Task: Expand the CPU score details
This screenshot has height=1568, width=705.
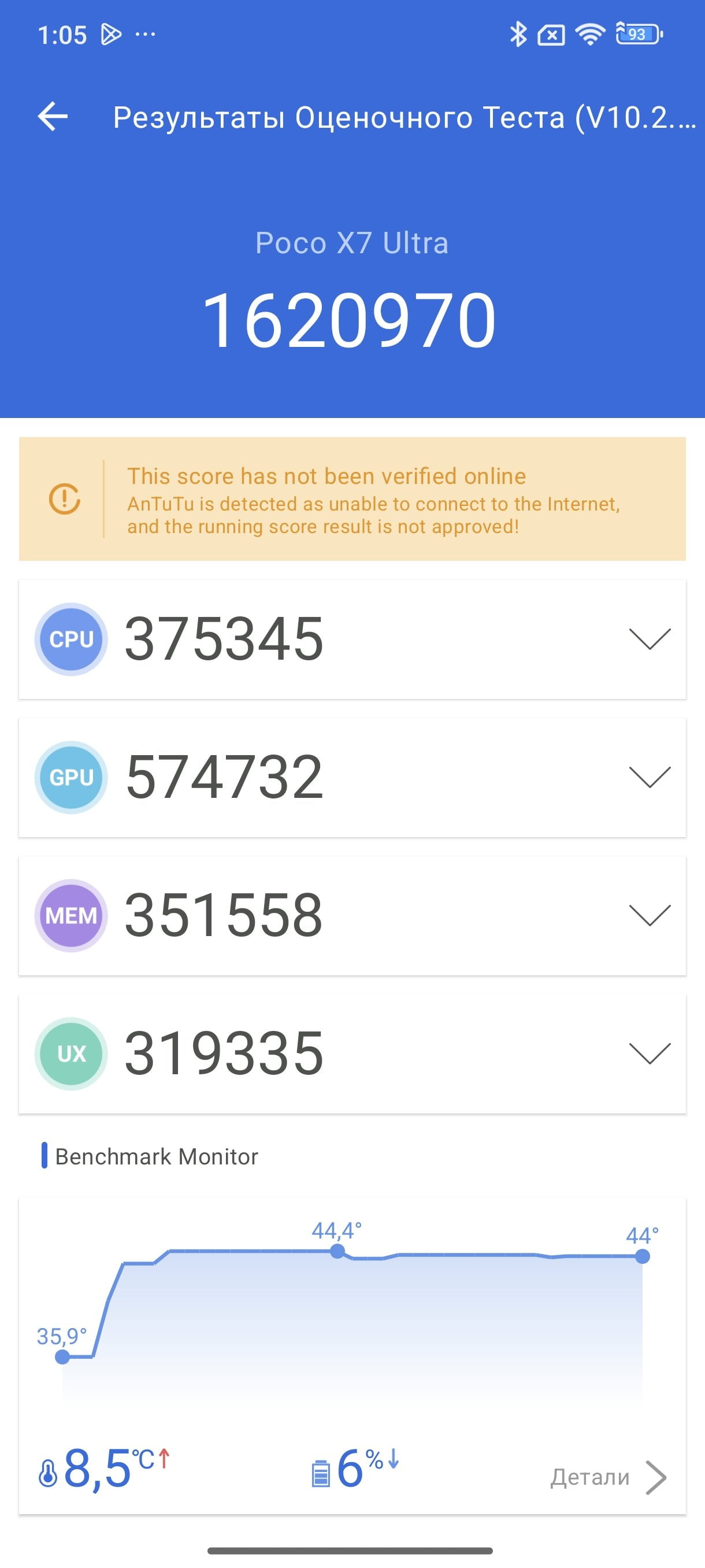Action: [x=650, y=638]
